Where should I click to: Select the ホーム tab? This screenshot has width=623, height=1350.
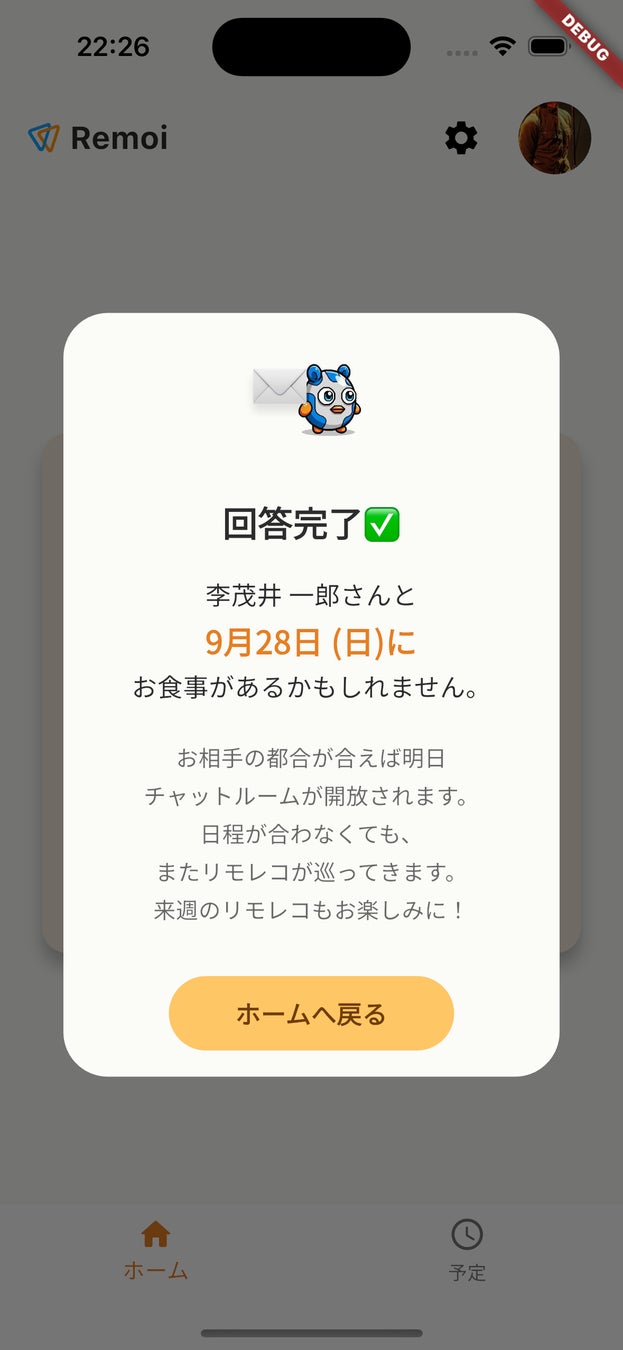pos(155,1249)
